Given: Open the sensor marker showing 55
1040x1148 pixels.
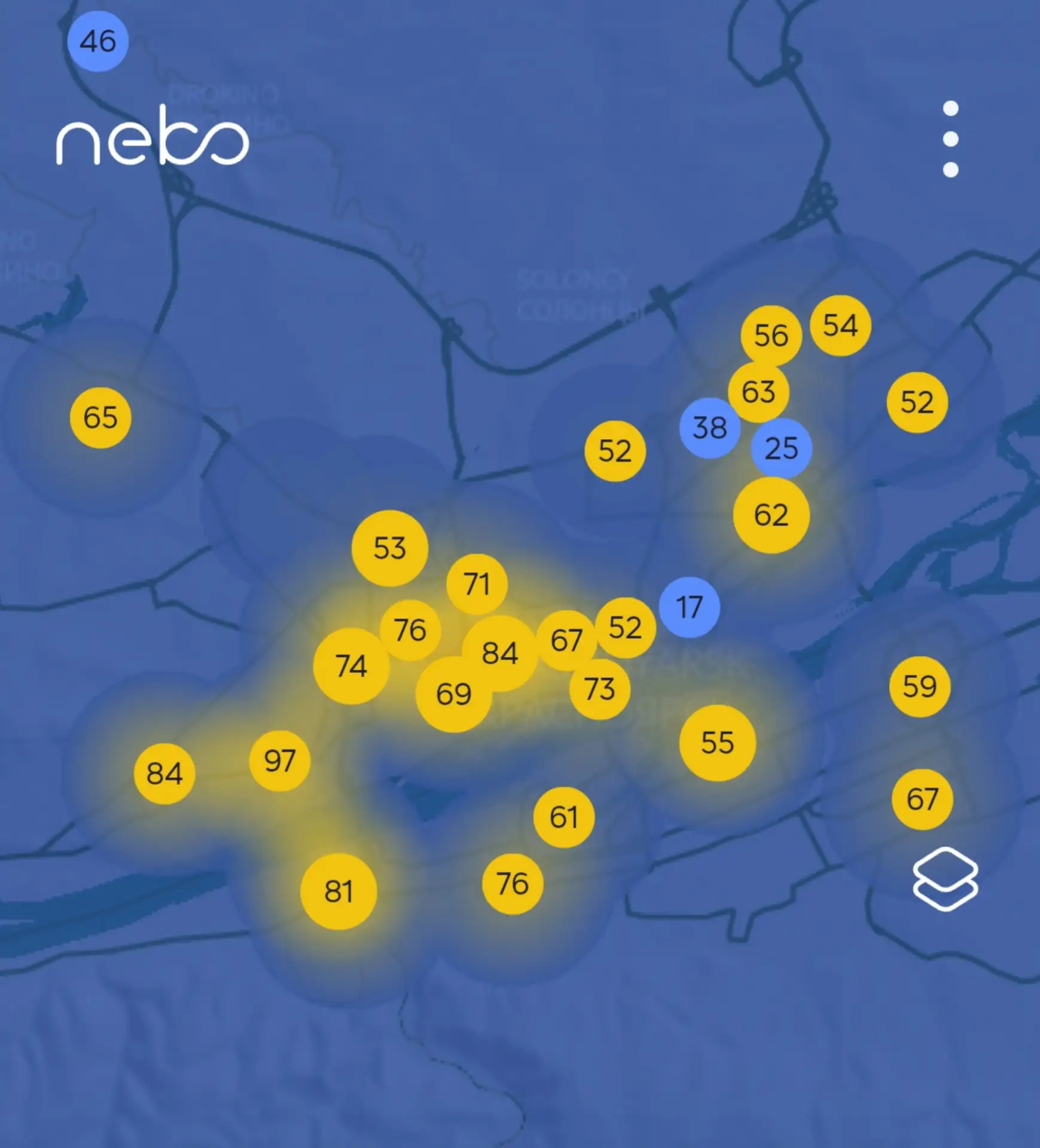Looking at the screenshot, I should click(717, 743).
